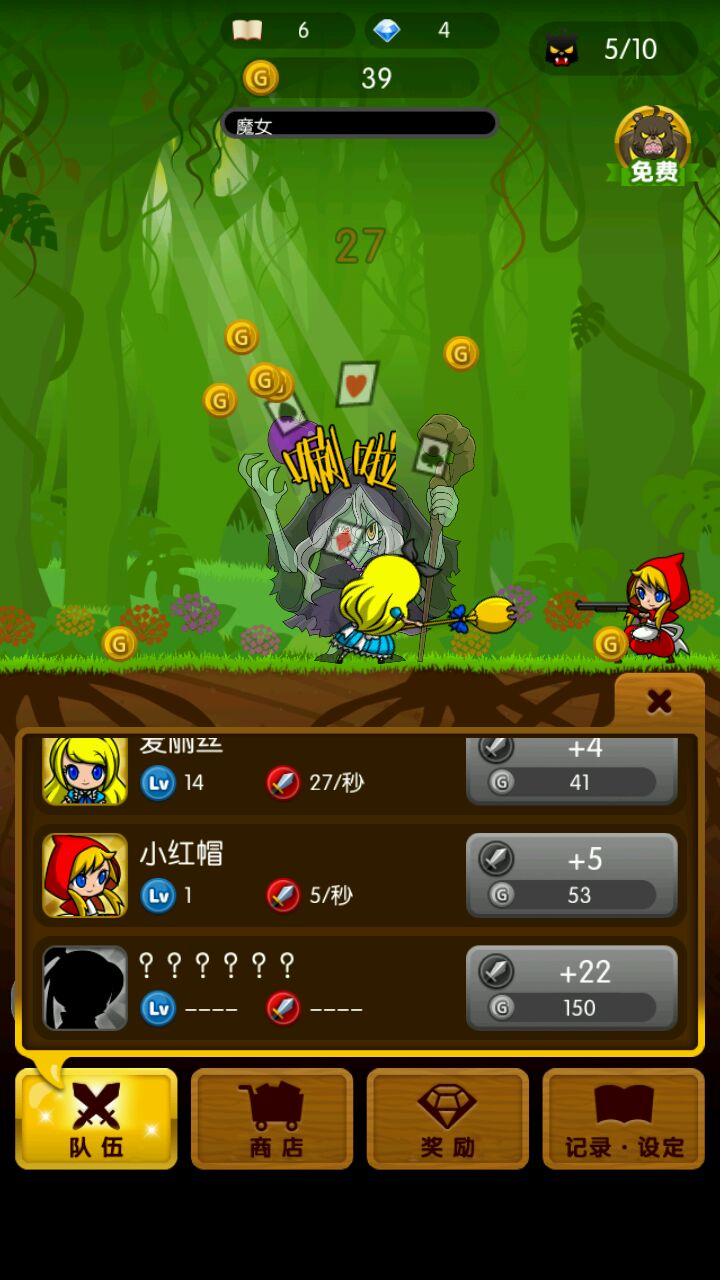The height and width of the screenshot is (1280, 720).
Task: Claim the free (免费) boar bonus
Action: coord(653,148)
